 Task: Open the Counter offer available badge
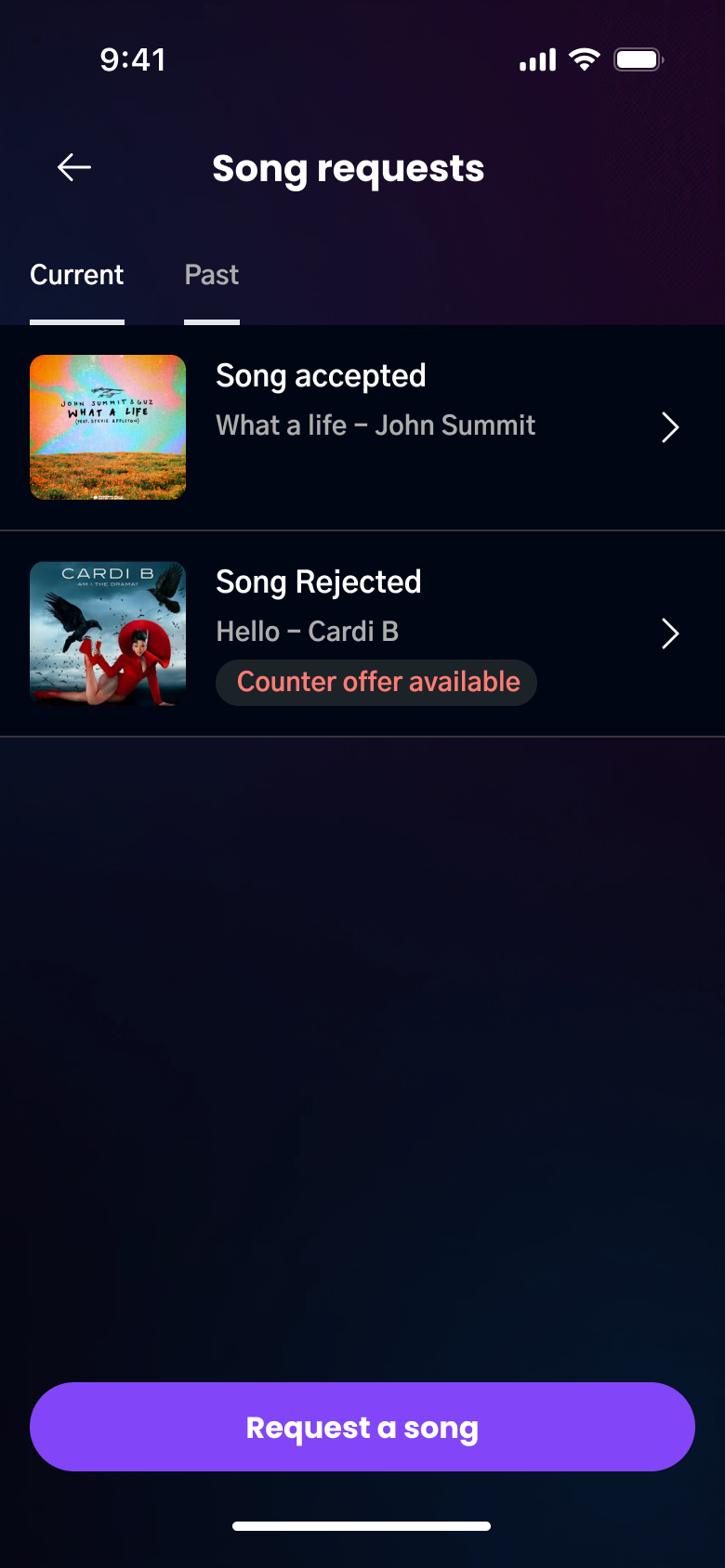point(376,682)
